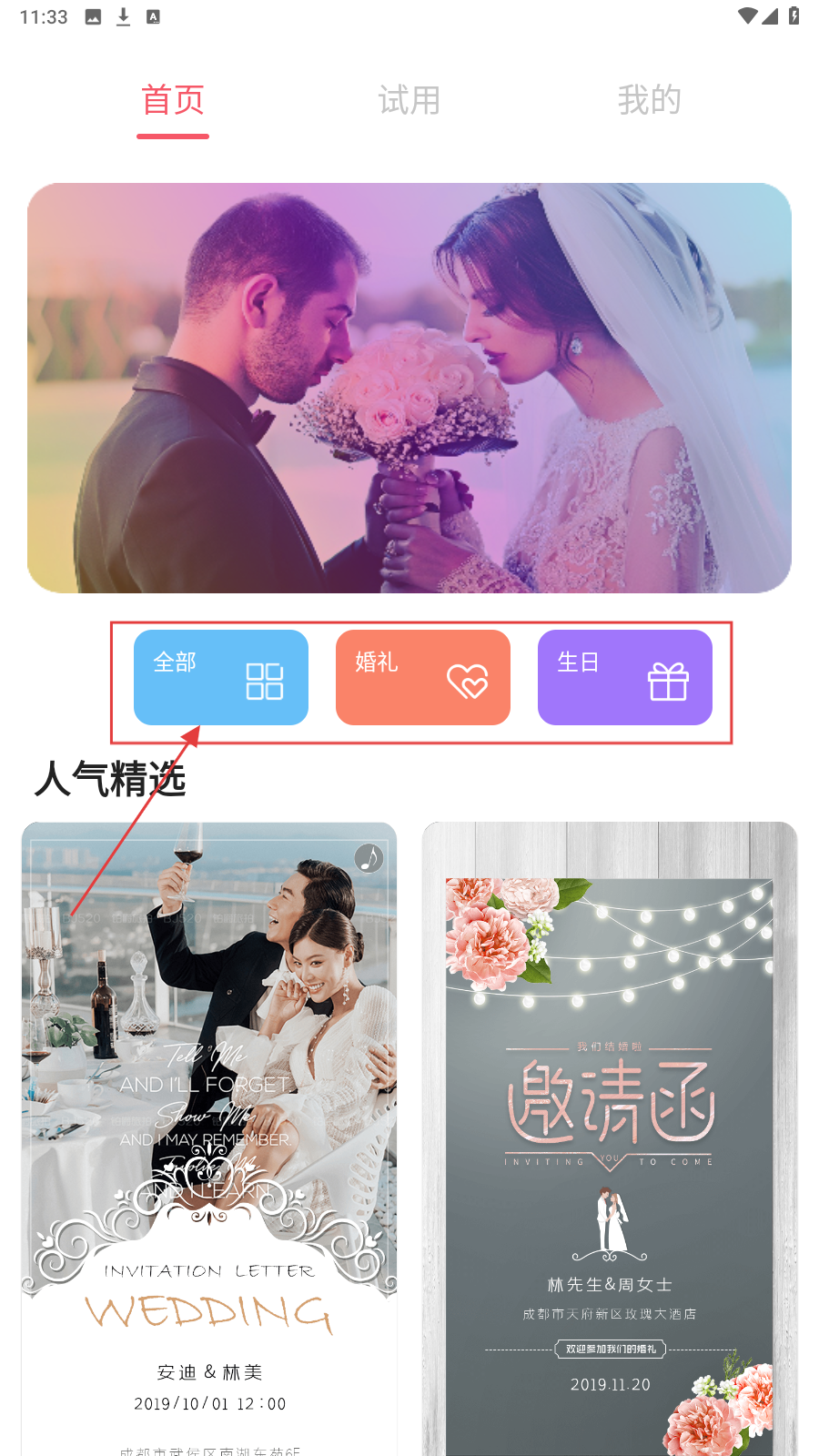Open the wedding couple banner
Viewport: 819px width, 1456px height.
(x=409, y=389)
